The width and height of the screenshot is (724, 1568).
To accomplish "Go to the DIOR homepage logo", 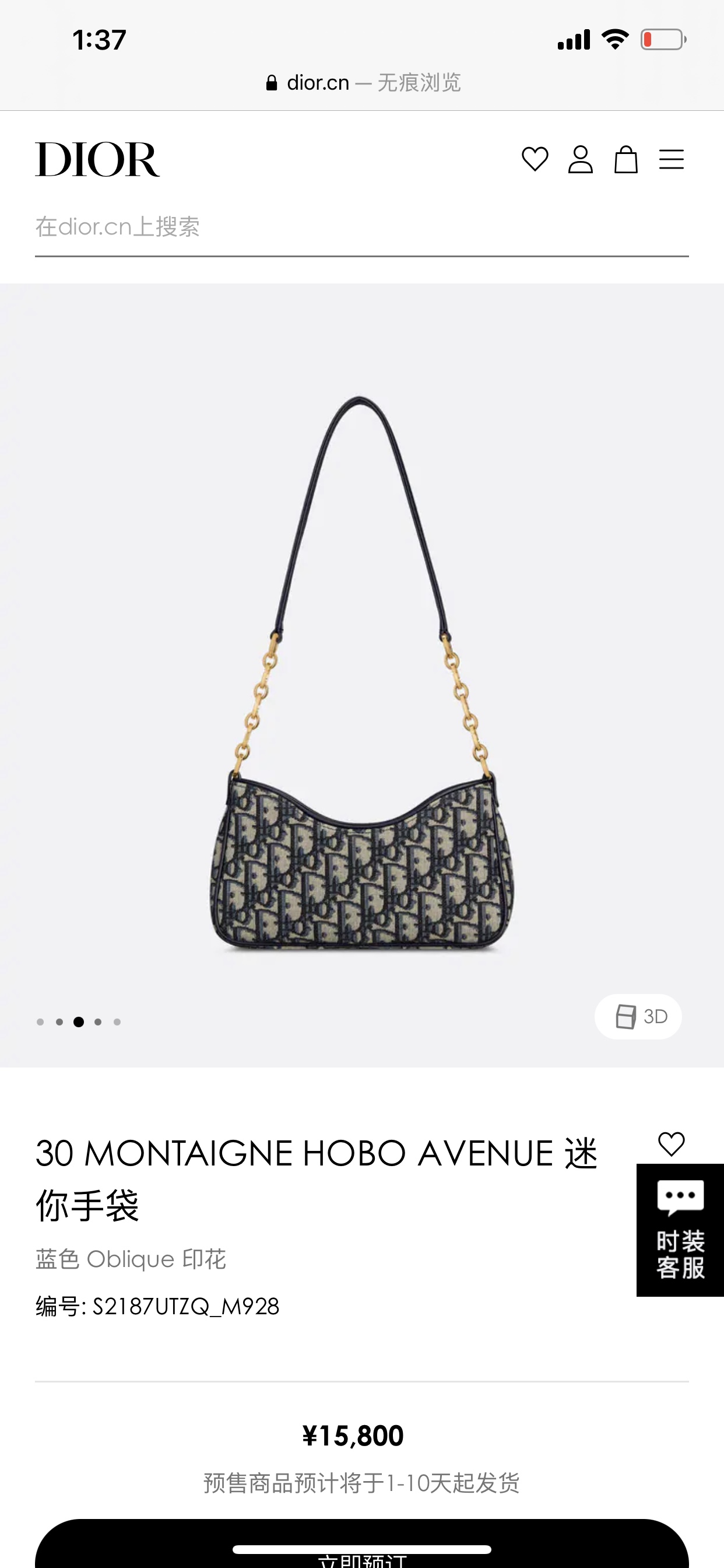I will (x=97, y=159).
